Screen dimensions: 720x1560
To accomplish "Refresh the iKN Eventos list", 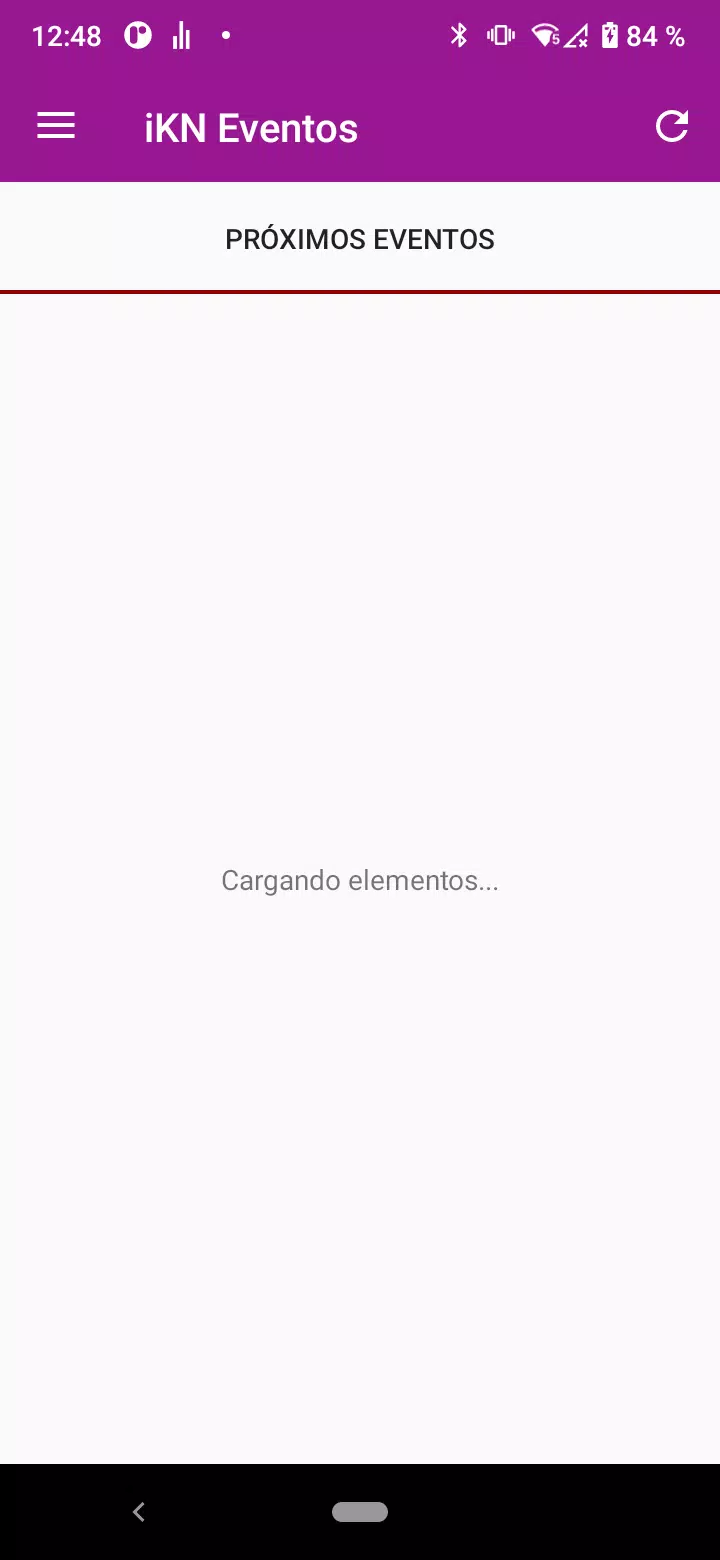I will (671, 126).
